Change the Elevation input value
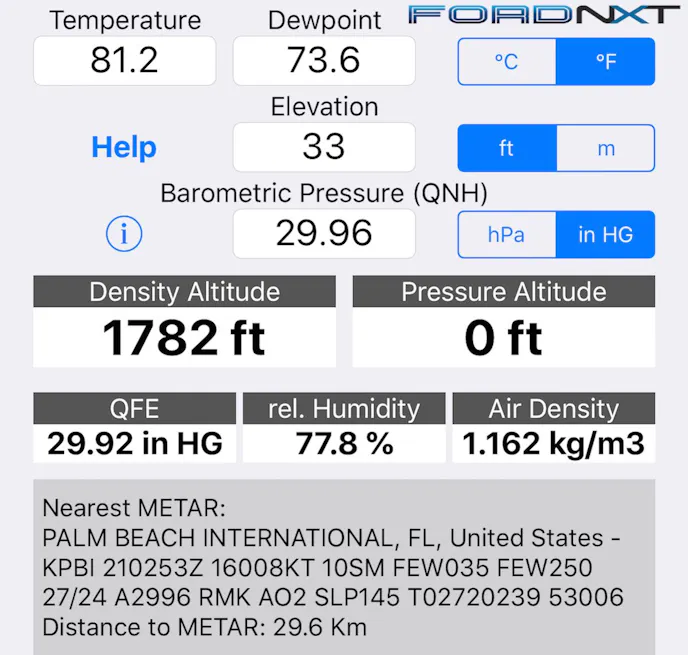The height and width of the screenshot is (655, 688). pyautogui.click(x=323, y=147)
